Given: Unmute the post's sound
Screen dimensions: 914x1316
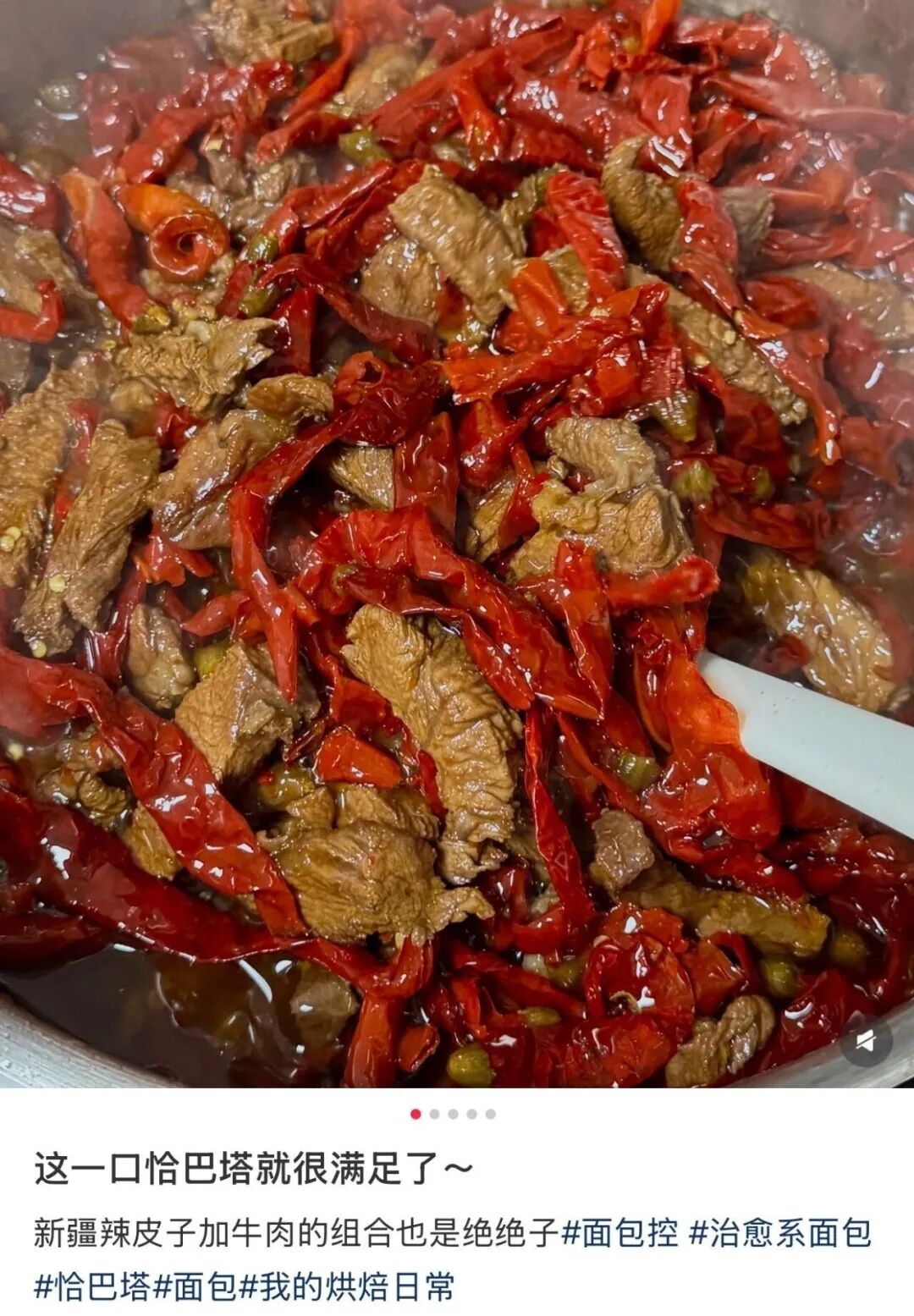Looking at the screenshot, I should (x=866, y=1041).
